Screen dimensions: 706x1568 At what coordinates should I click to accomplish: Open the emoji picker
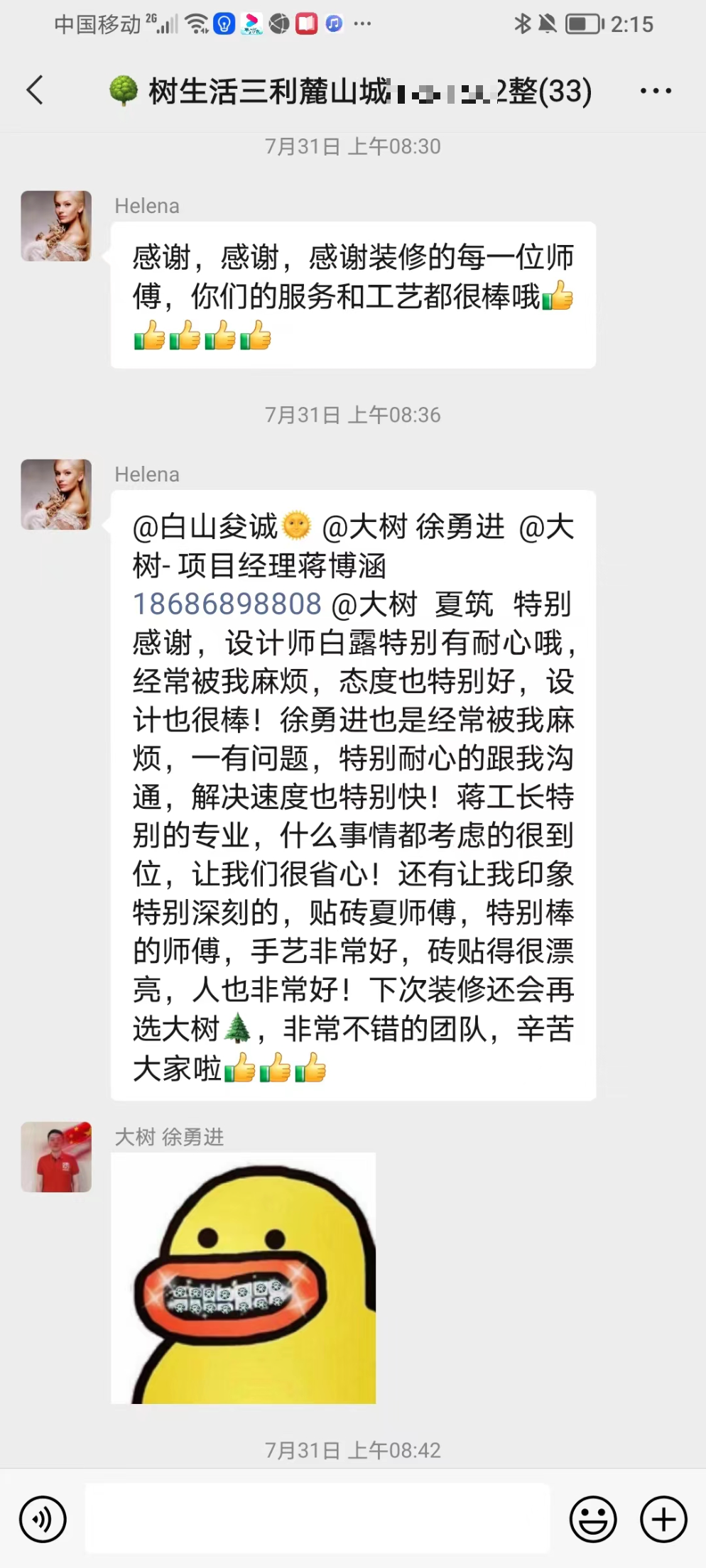(x=593, y=1520)
